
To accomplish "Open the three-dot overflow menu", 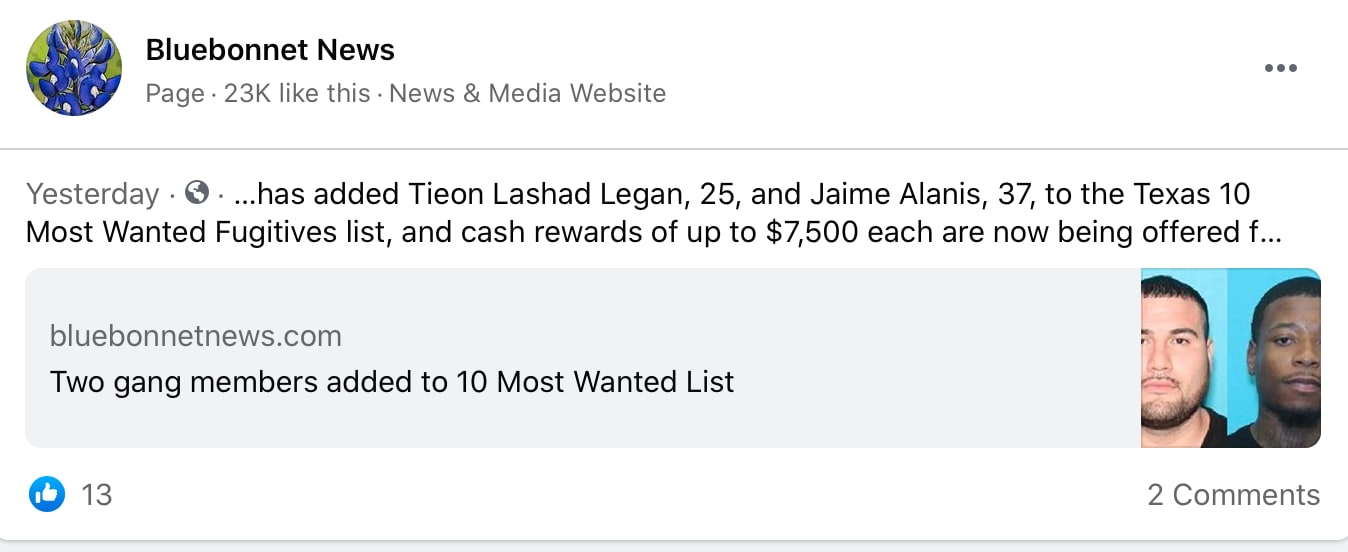I will (x=1280, y=68).
